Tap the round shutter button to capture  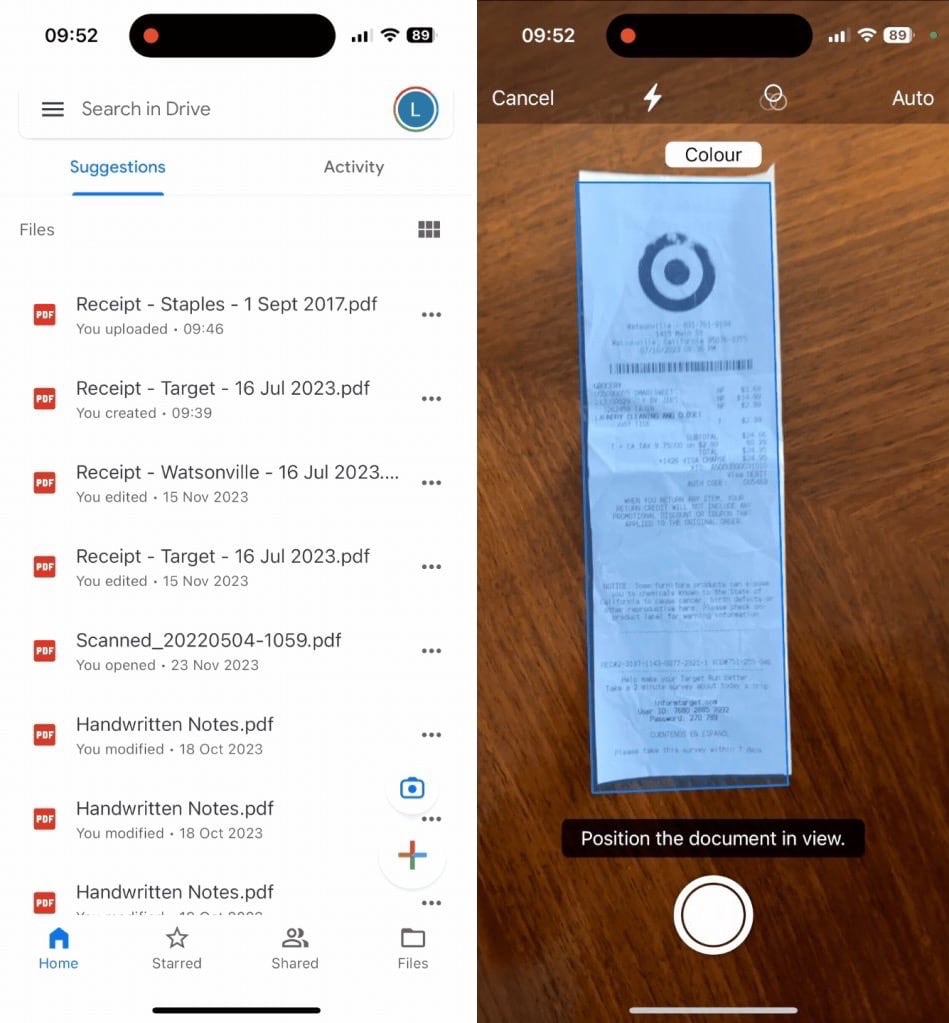(x=713, y=915)
